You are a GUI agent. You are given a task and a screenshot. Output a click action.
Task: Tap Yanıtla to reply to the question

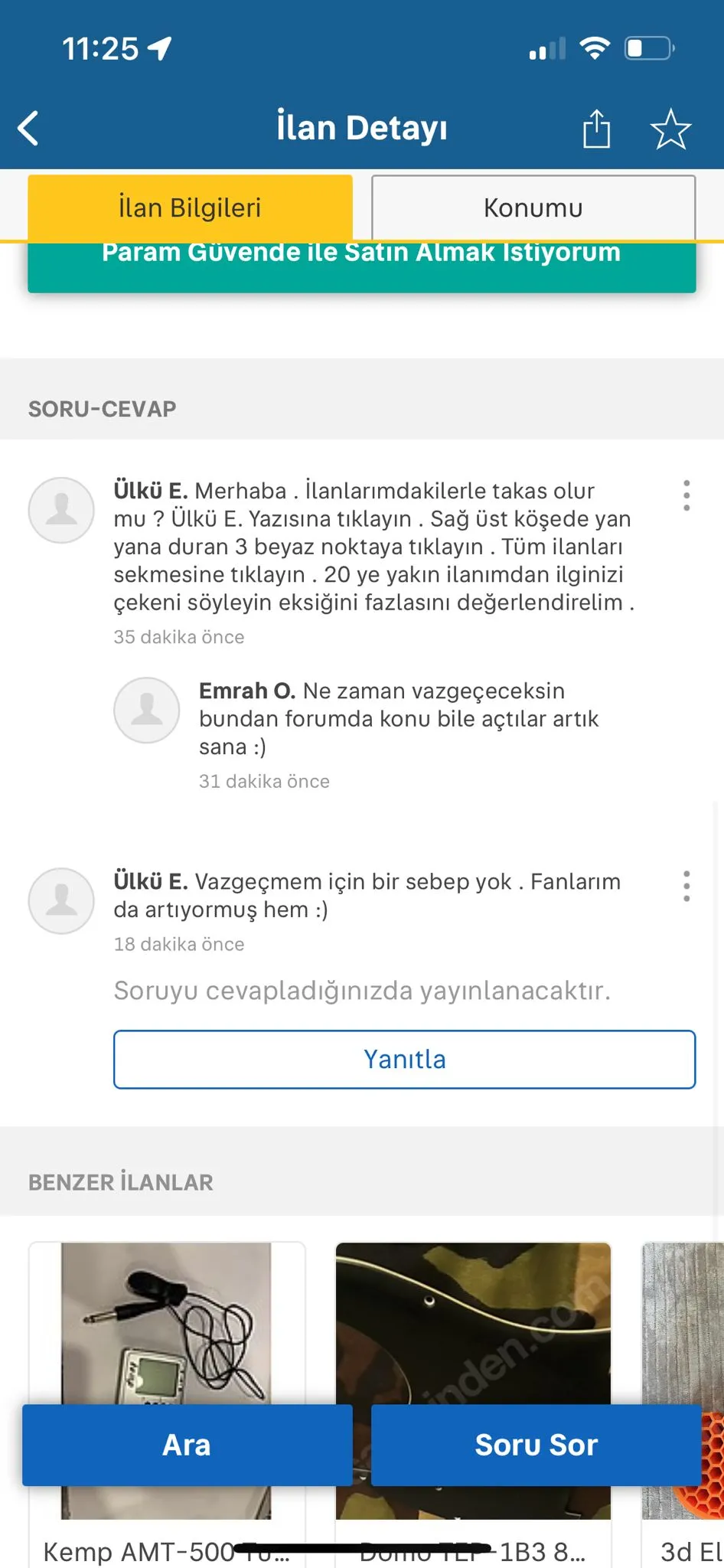point(404,1059)
